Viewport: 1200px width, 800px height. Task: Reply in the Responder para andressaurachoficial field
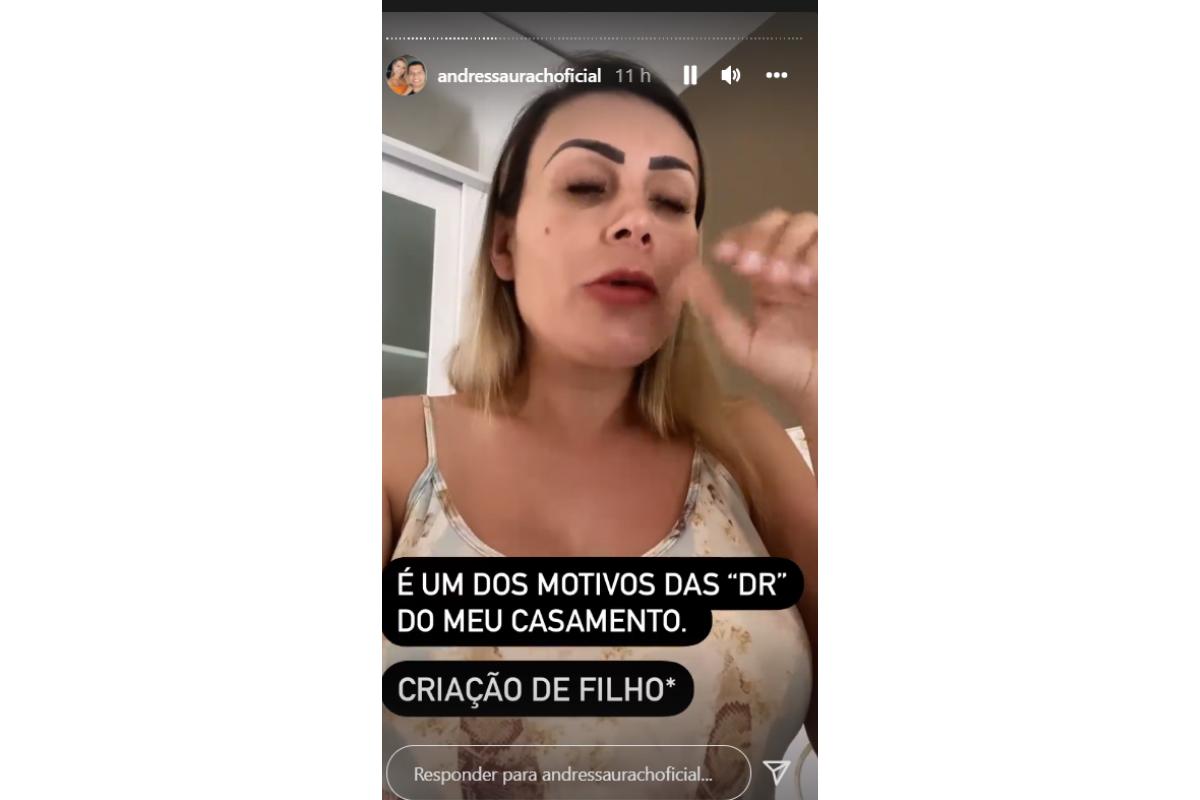coord(567,773)
